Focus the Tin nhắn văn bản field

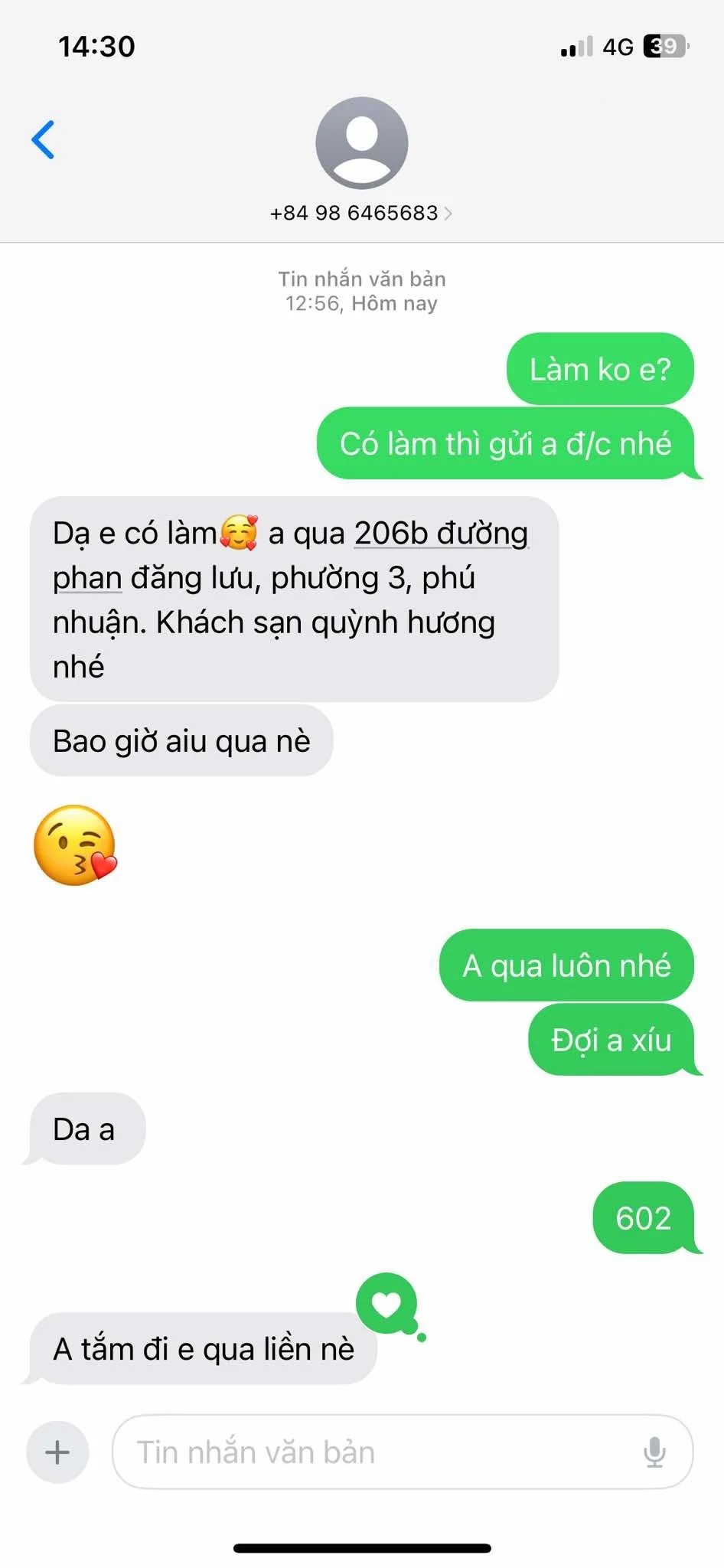[x=375, y=1452]
